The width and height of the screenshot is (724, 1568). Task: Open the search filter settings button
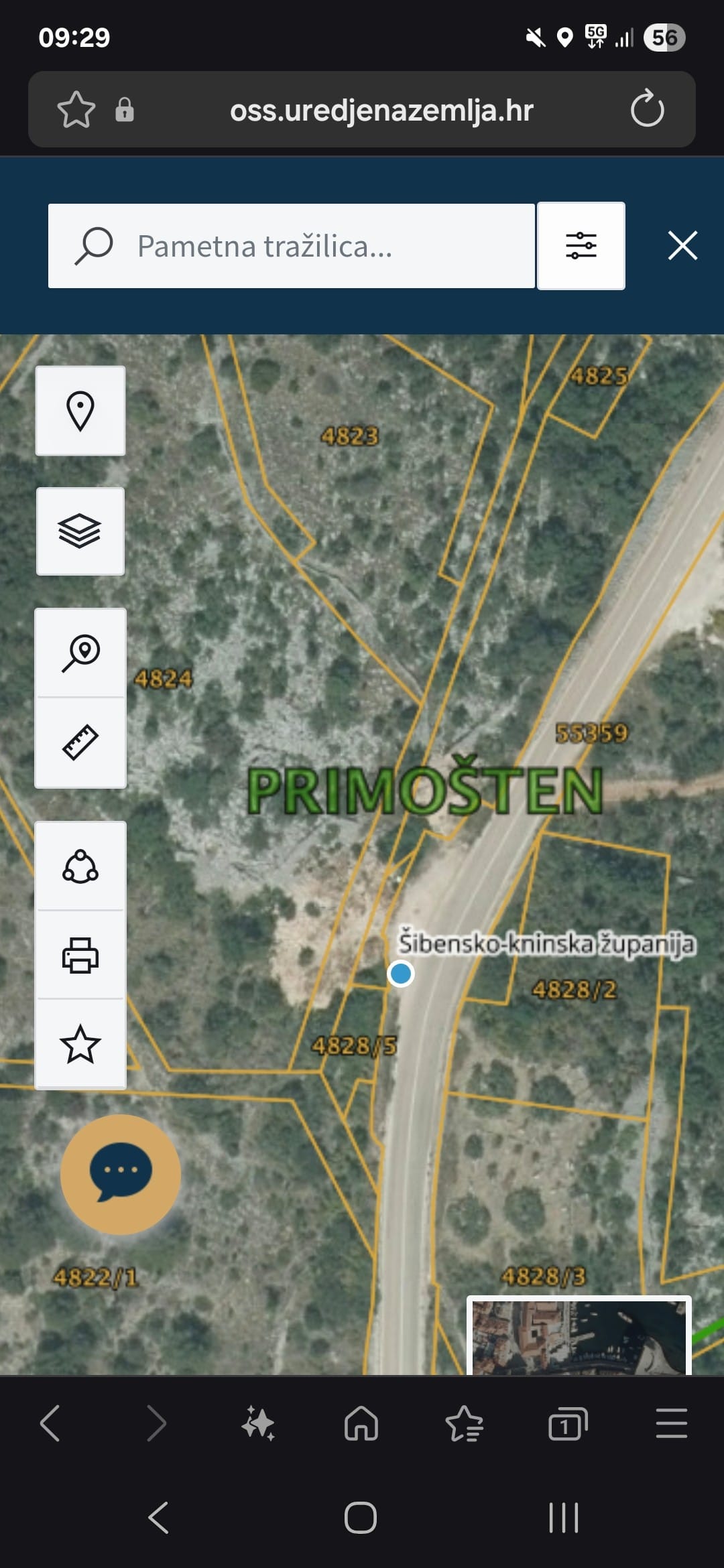(581, 246)
